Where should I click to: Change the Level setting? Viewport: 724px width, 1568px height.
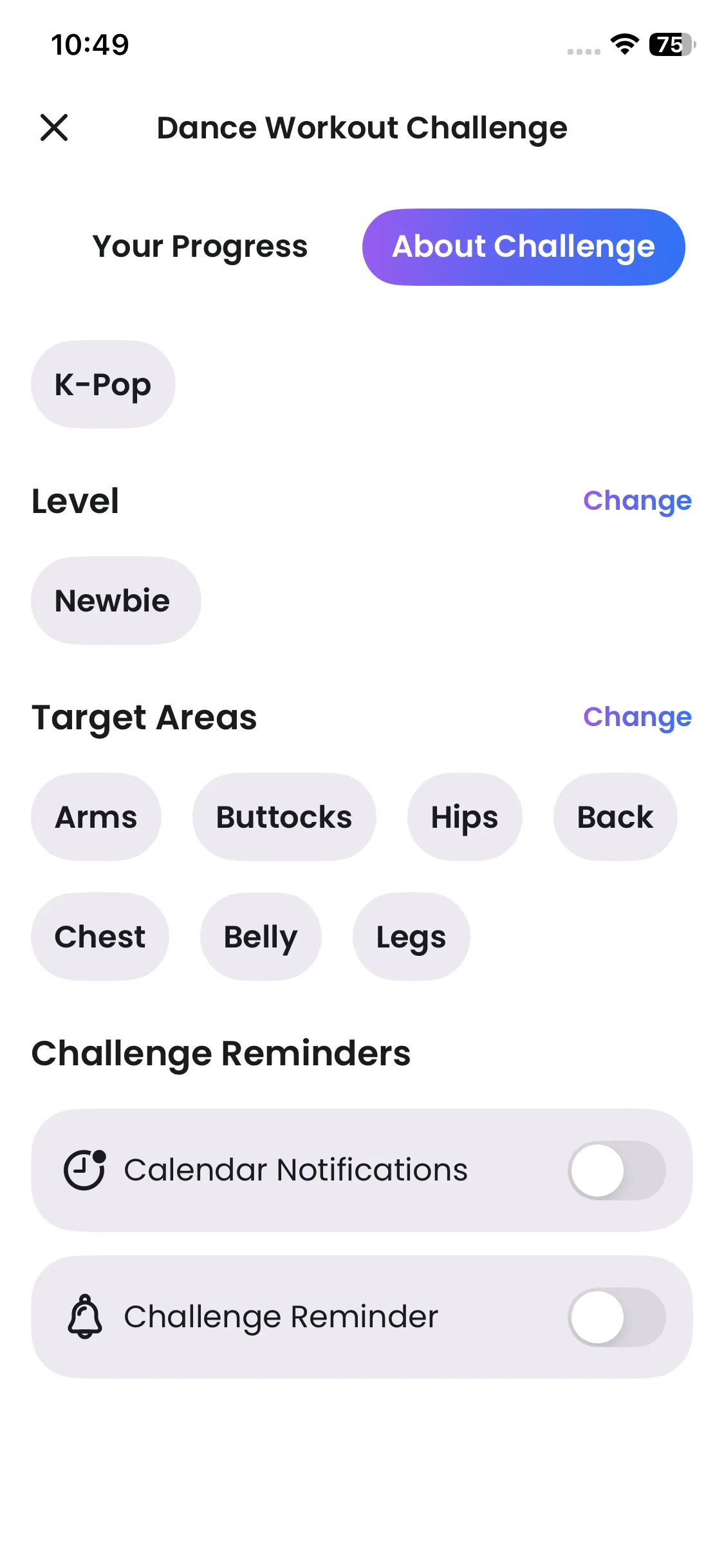pos(636,501)
